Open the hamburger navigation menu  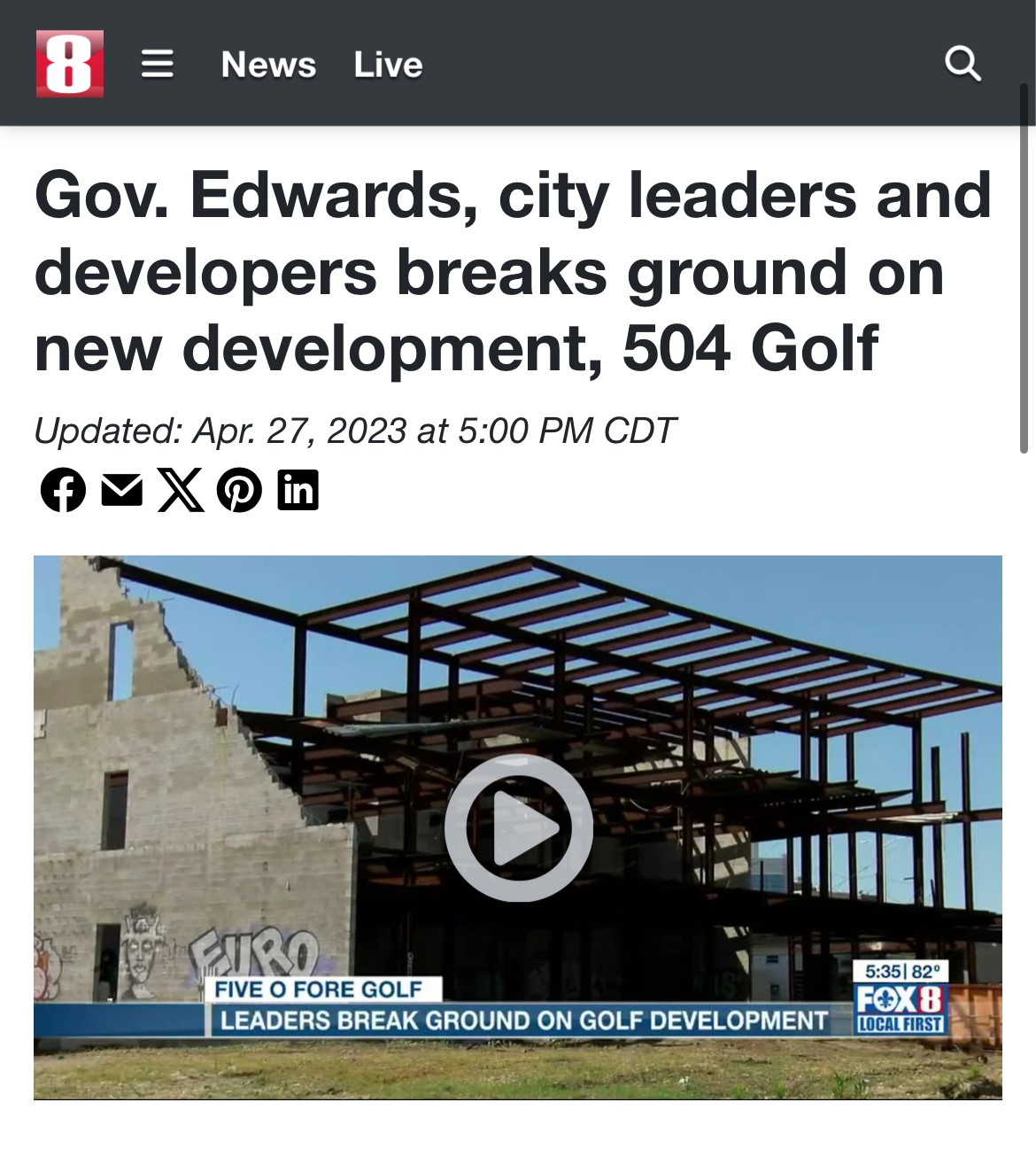click(x=158, y=64)
